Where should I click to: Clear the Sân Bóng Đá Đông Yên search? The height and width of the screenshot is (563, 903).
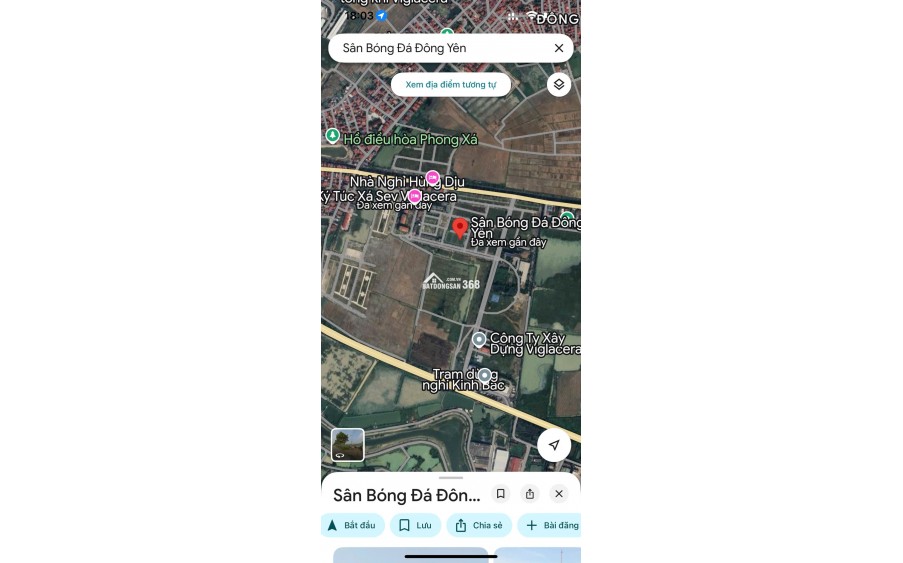pyautogui.click(x=559, y=48)
